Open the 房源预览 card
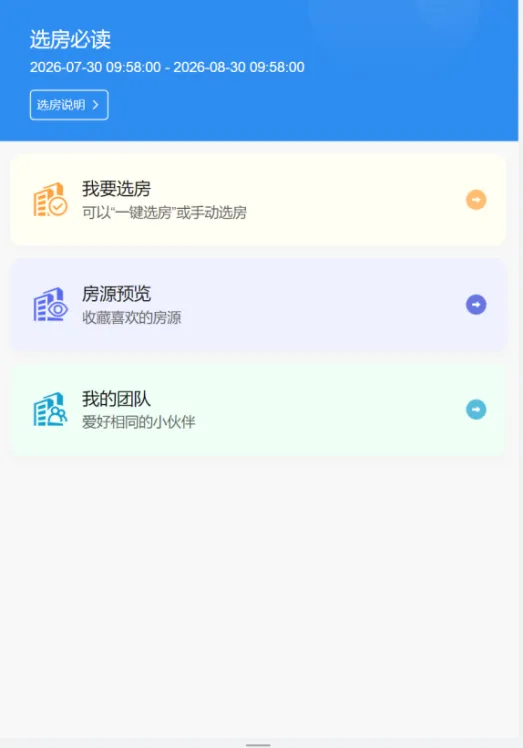This screenshot has height=748, width=523. pos(258,305)
